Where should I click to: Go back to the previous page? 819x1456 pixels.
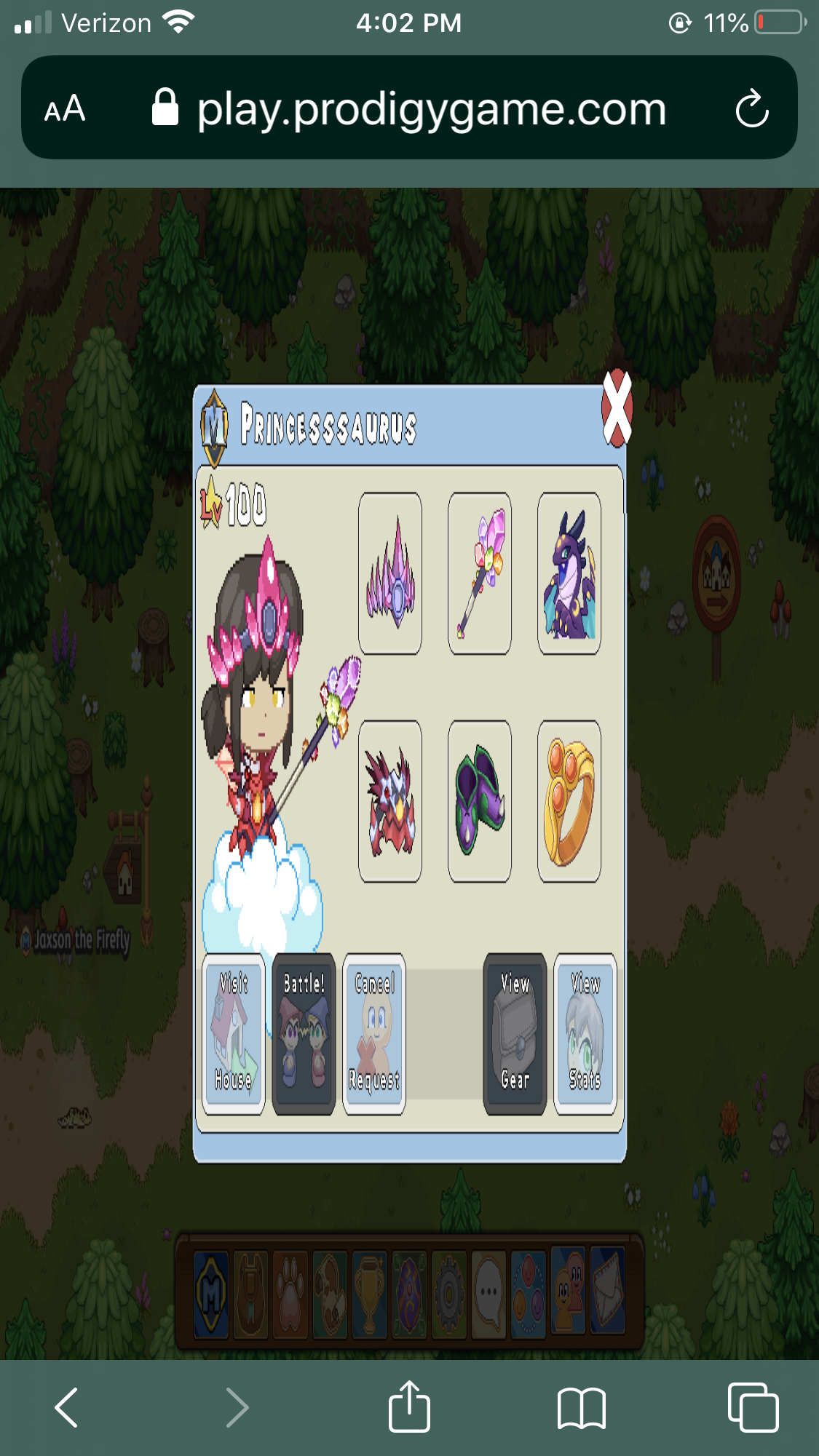pos(66,1407)
